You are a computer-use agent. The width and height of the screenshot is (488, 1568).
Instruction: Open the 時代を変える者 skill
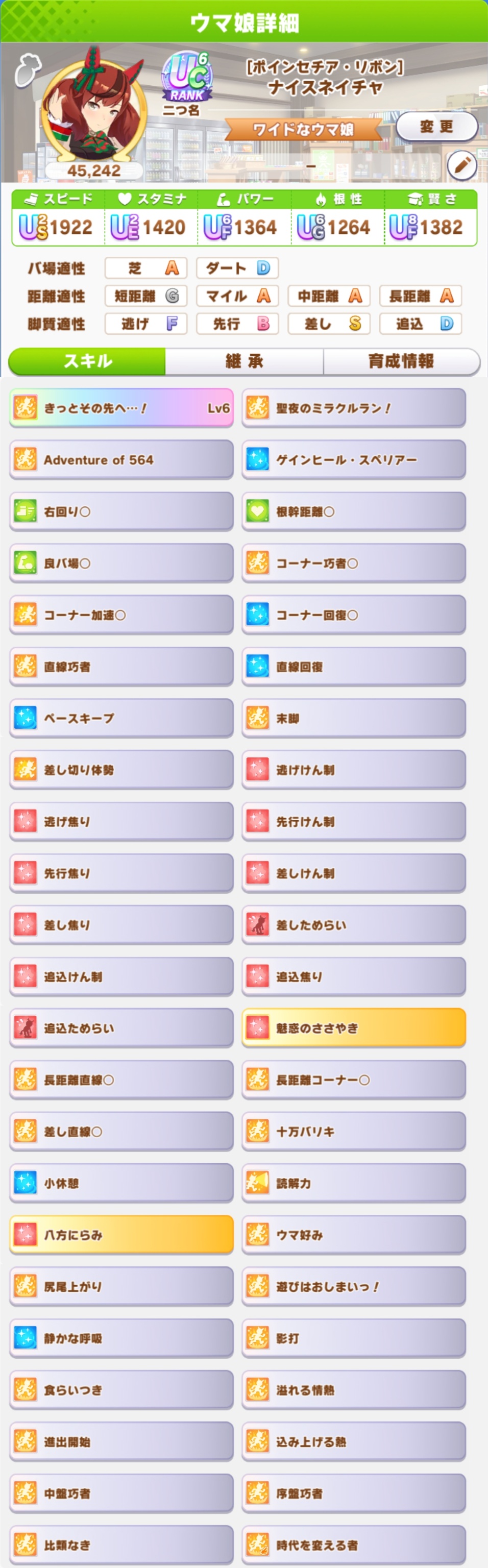pos(354,1545)
